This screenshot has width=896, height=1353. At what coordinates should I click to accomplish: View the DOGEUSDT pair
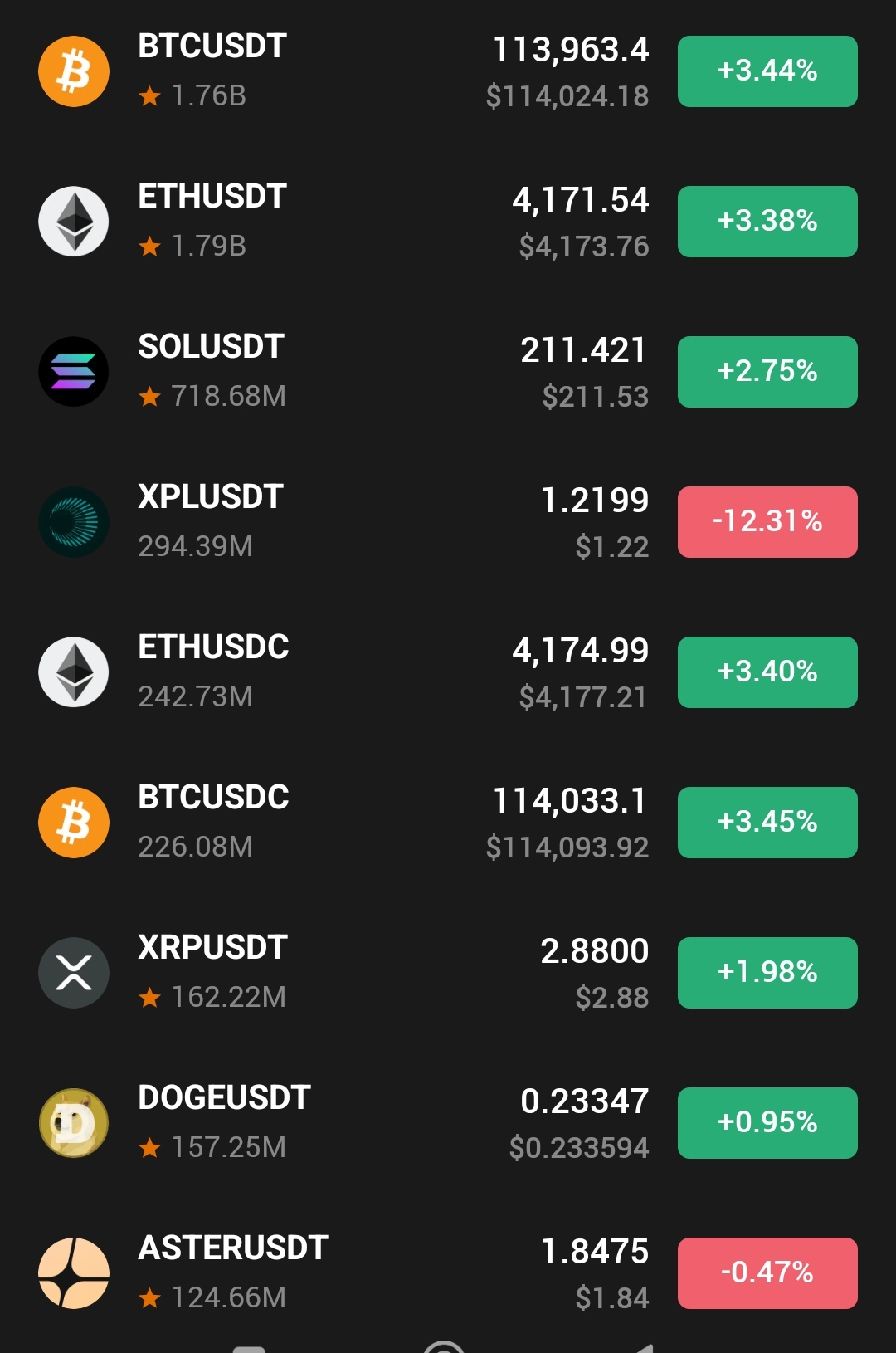224,1099
